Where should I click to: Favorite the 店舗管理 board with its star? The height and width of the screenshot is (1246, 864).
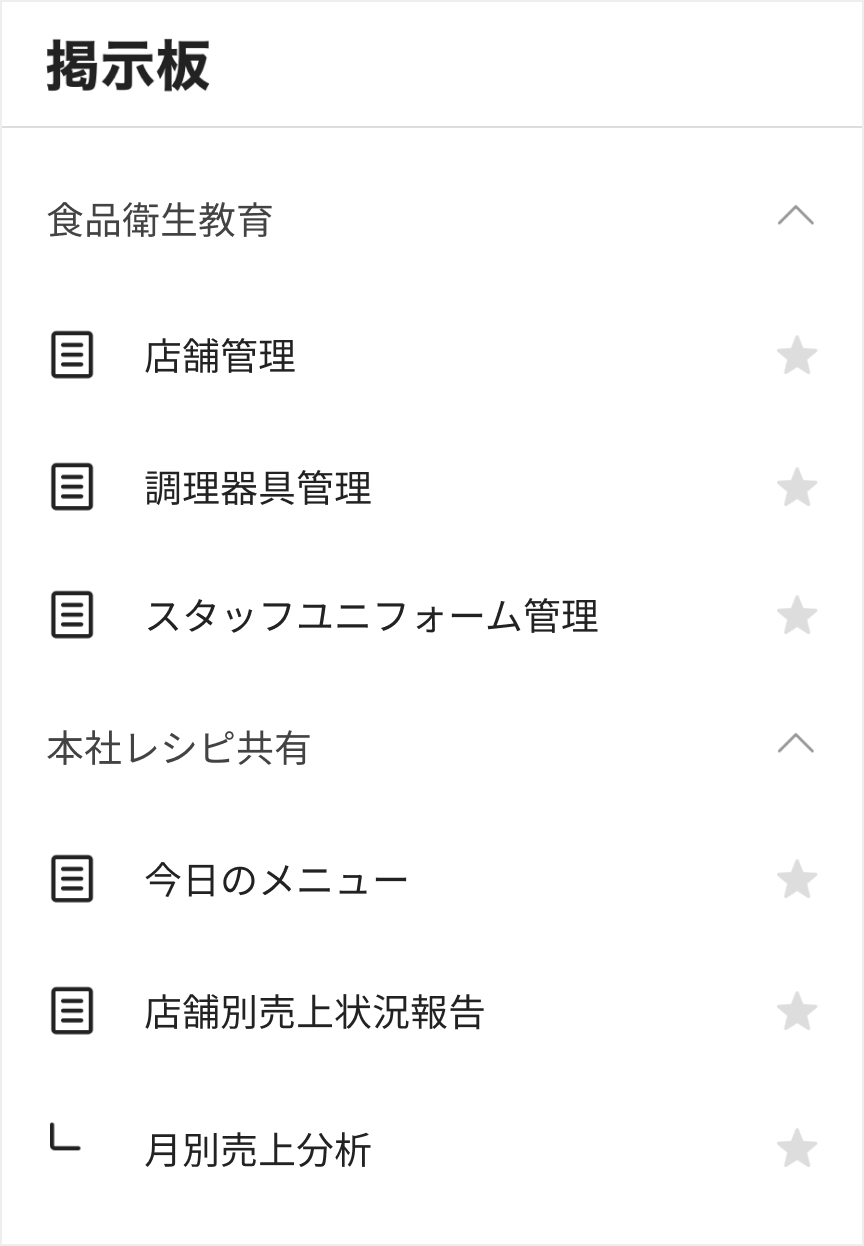(797, 356)
